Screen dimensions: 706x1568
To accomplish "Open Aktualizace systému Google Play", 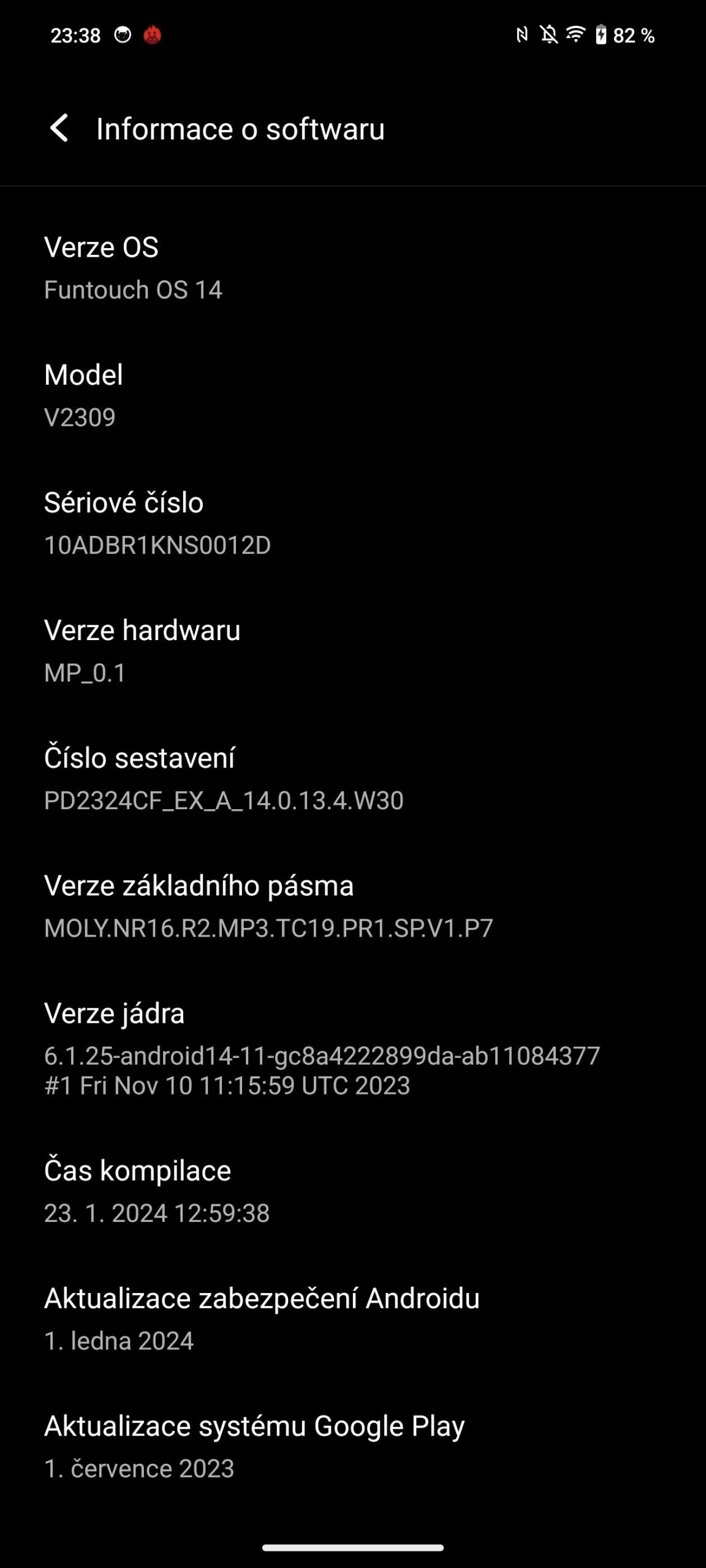I will point(353,1446).
